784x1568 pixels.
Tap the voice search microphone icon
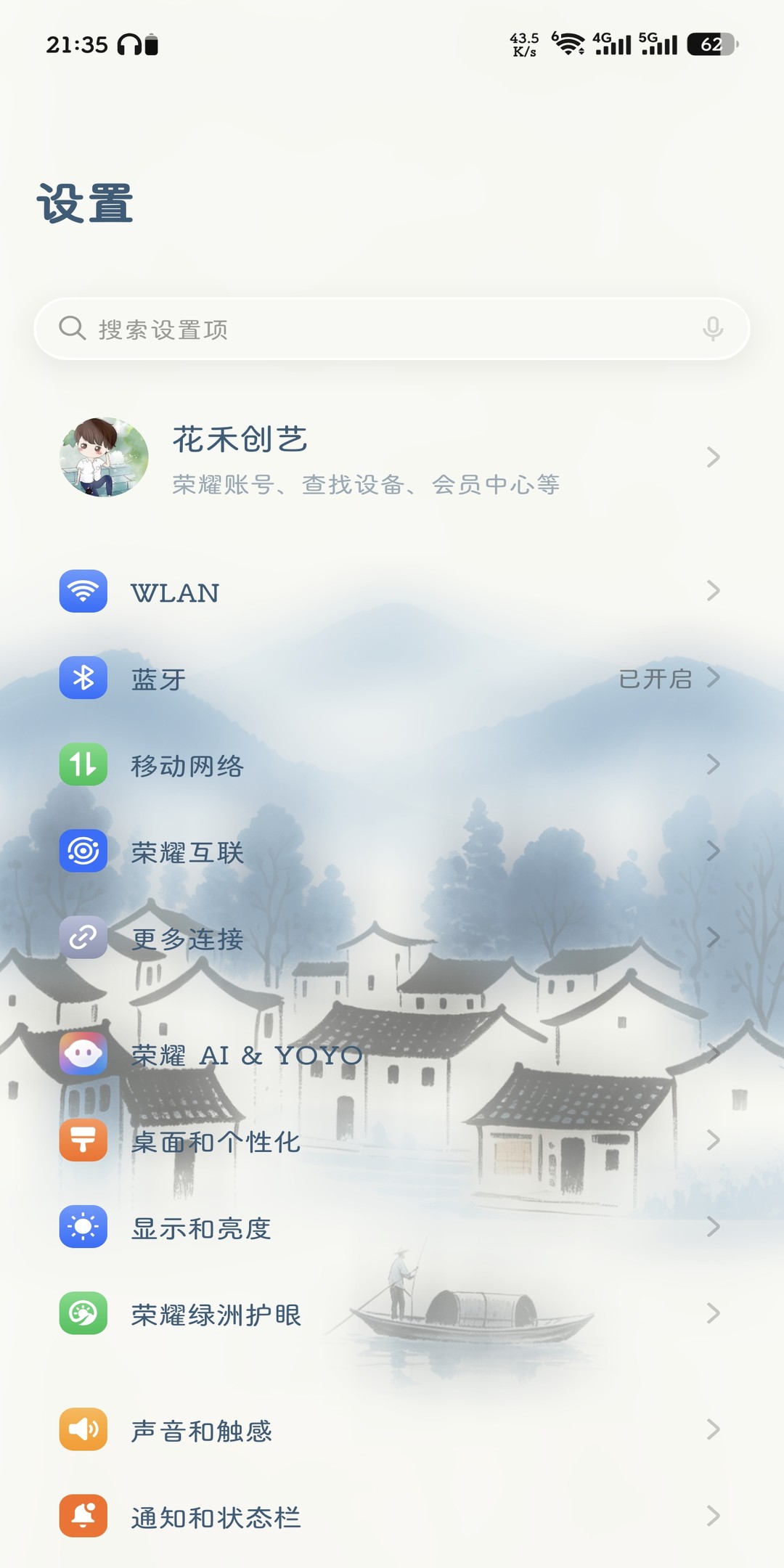[x=713, y=329]
